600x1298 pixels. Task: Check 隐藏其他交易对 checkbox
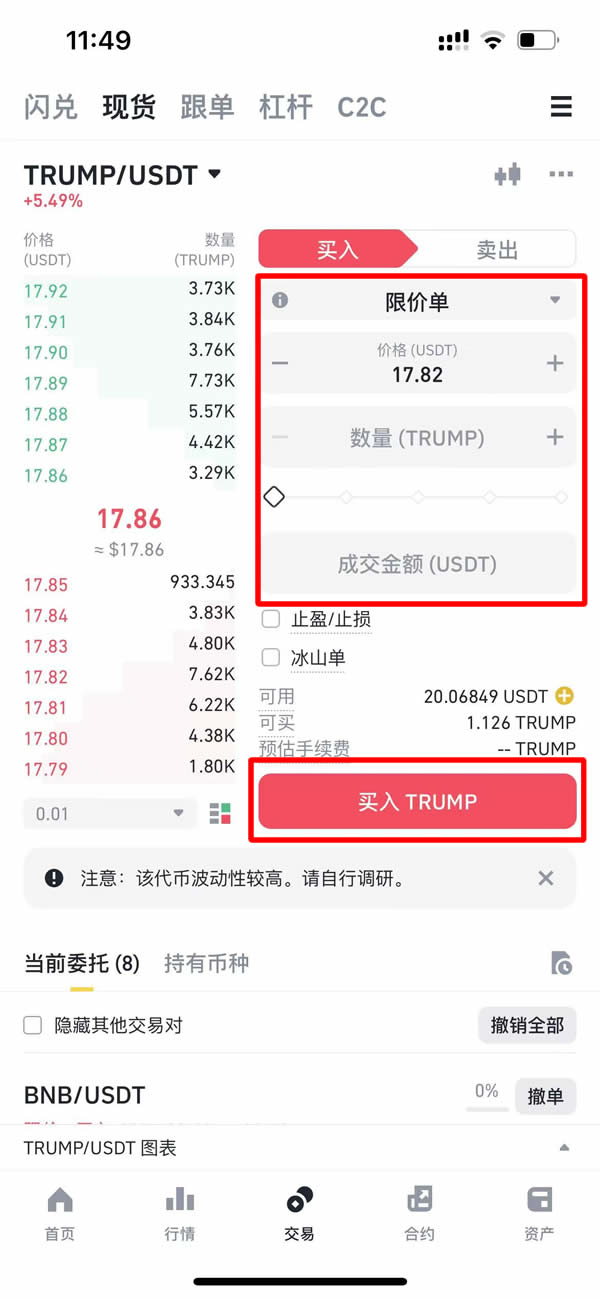point(33,1025)
